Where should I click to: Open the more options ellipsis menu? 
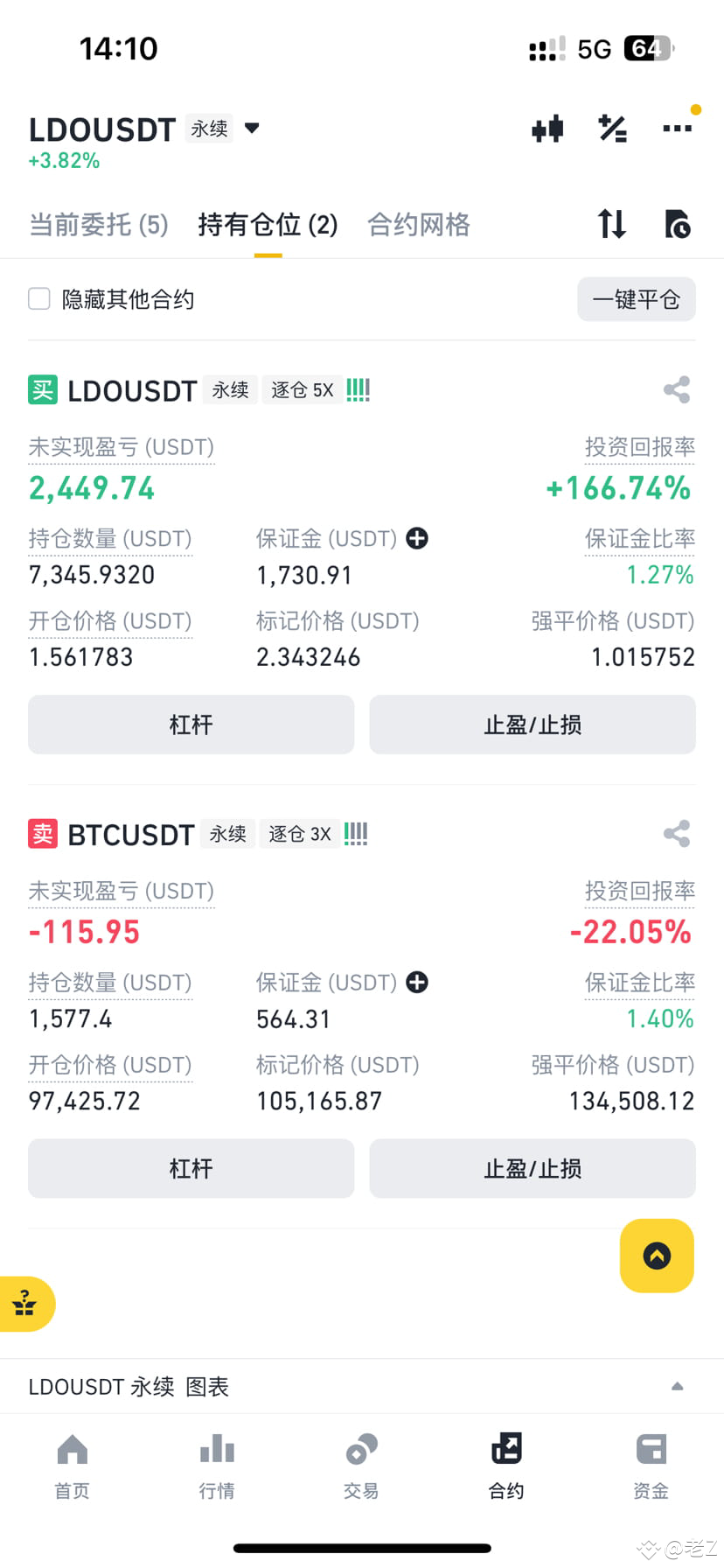pos(677,129)
